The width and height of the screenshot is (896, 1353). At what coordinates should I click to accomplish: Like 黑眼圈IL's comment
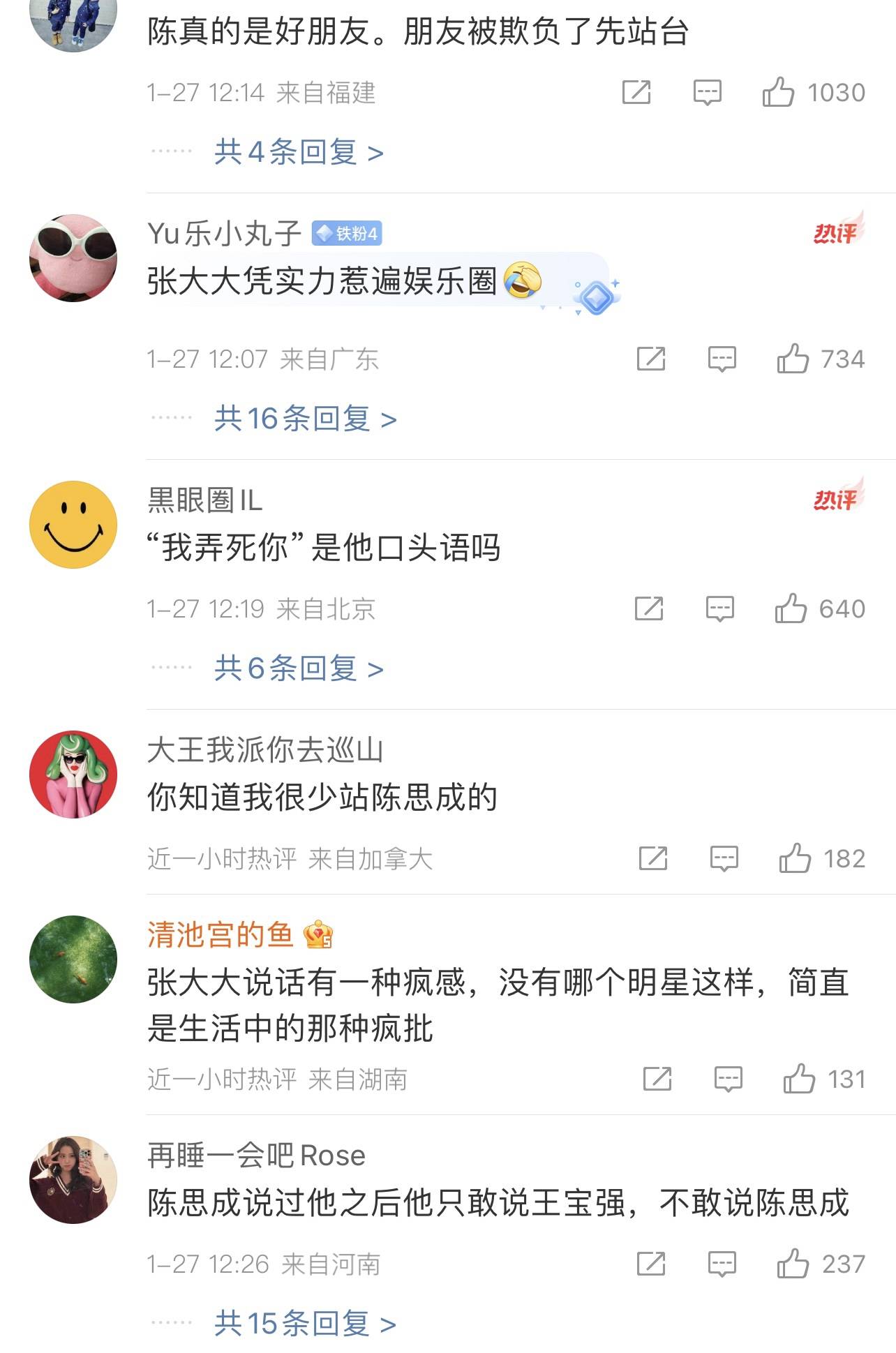(x=791, y=608)
